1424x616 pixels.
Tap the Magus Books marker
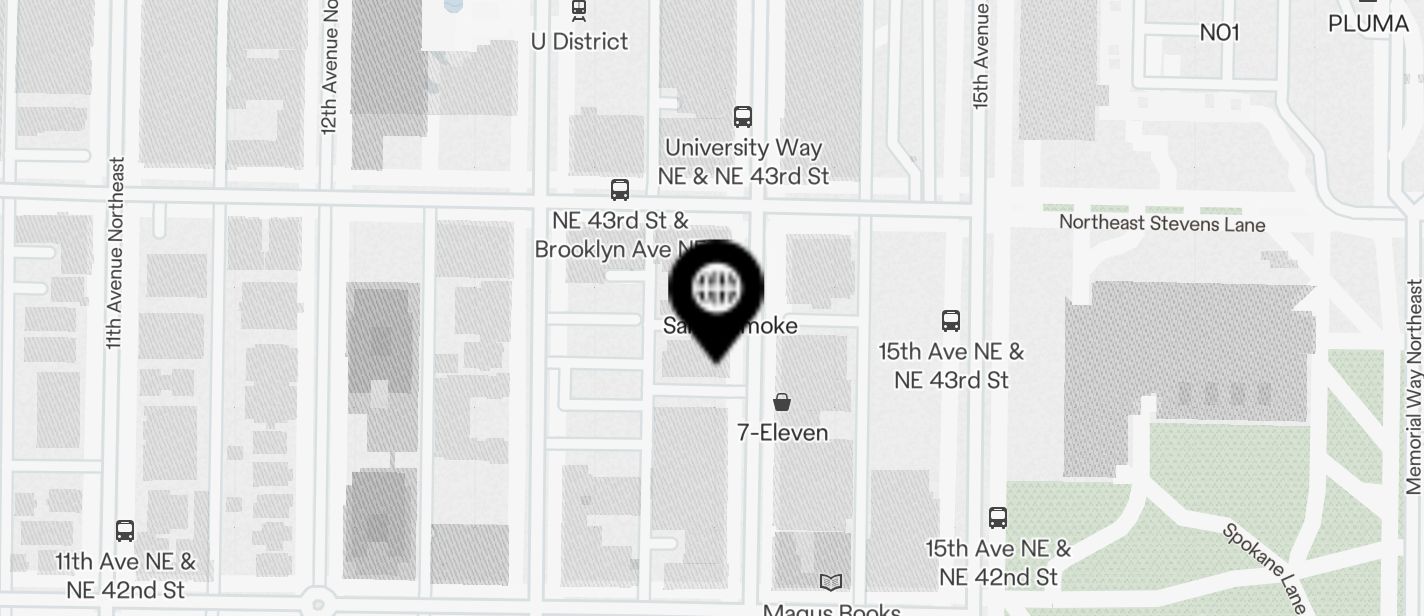click(x=831, y=582)
